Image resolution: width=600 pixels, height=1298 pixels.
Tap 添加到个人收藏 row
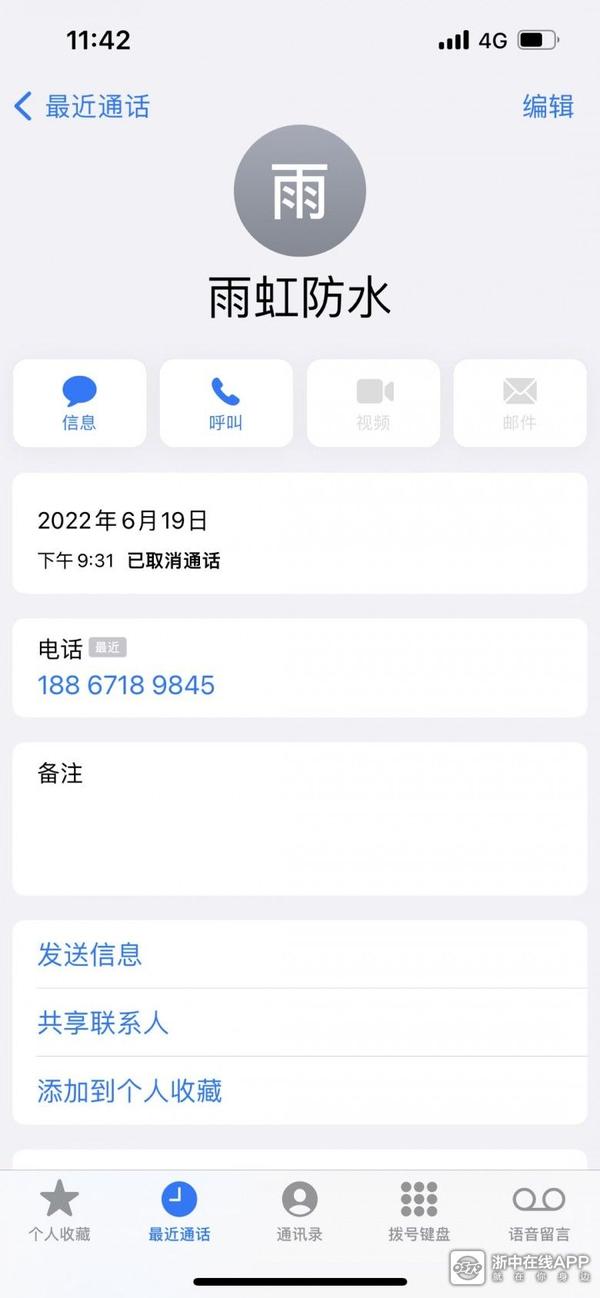tap(130, 1090)
